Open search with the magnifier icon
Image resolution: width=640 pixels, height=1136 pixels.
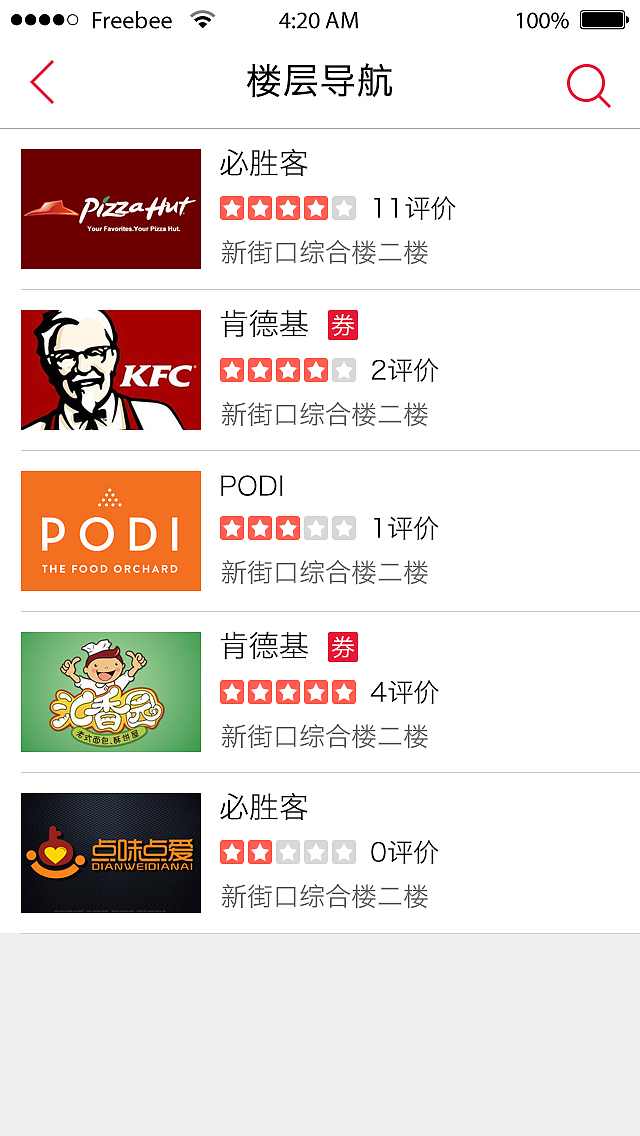tap(588, 85)
